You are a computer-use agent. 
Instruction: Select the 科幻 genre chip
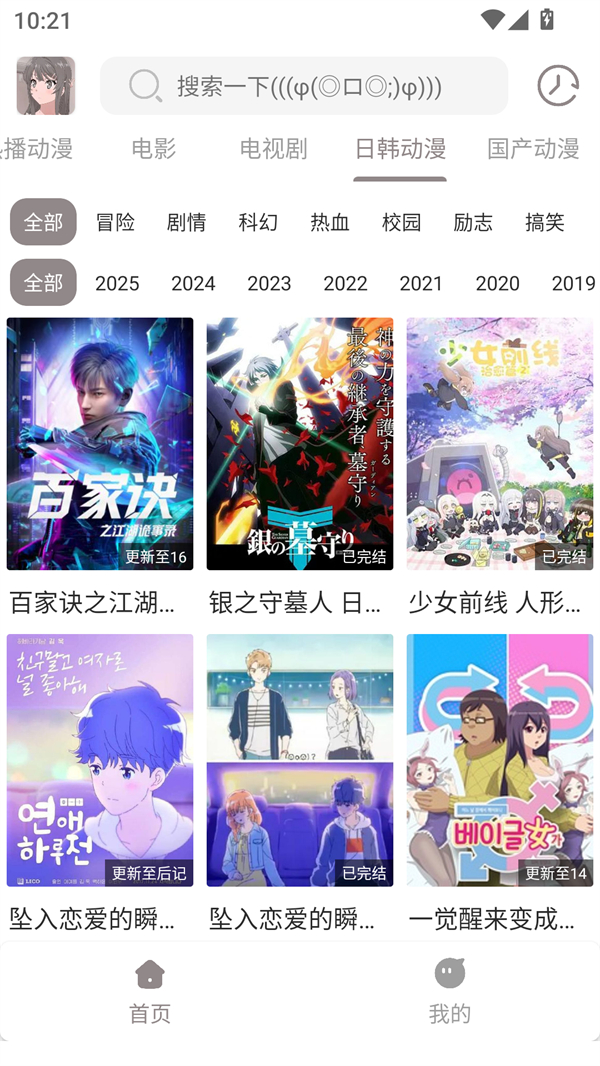pos(258,222)
